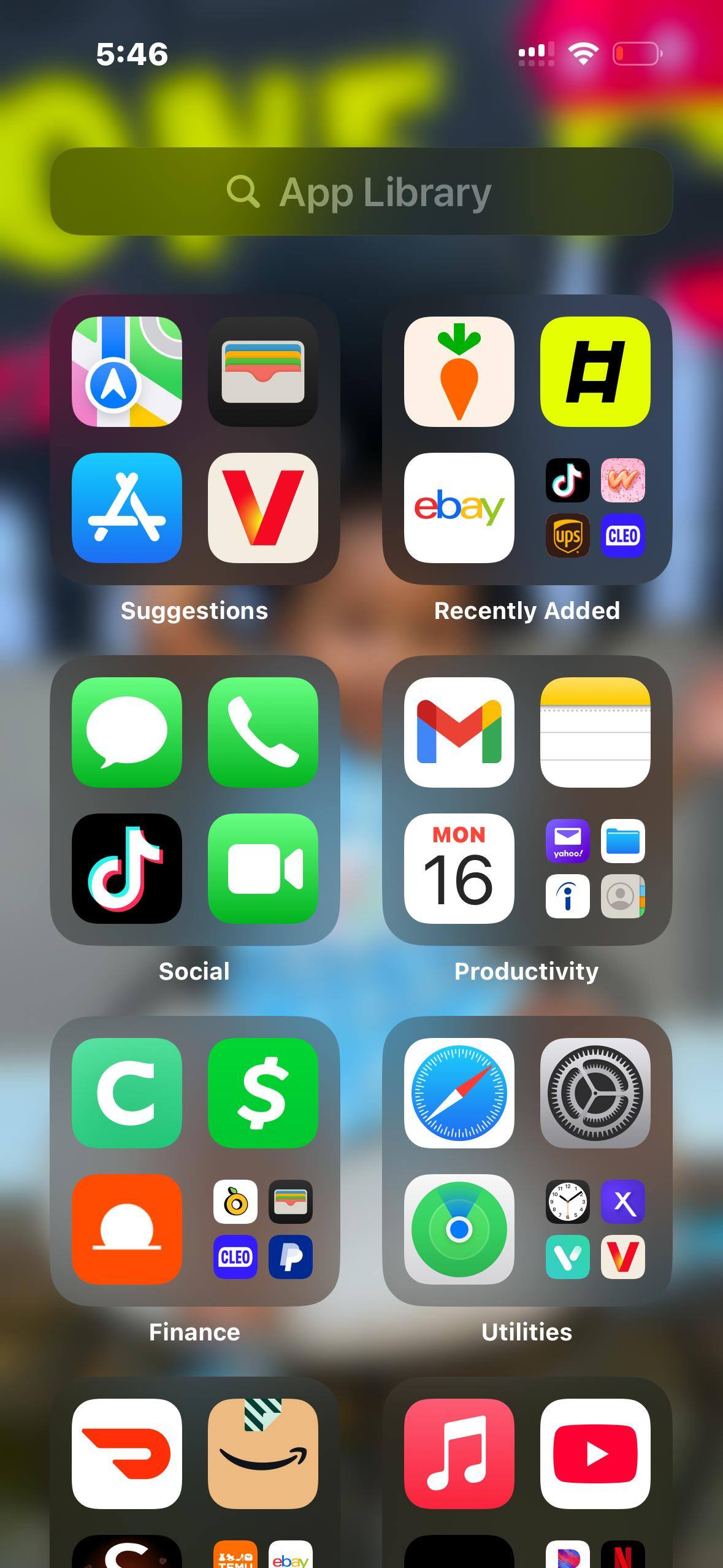Image resolution: width=723 pixels, height=1568 pixels.
Task: Launch Cash App with the dollar sign
Action: [x=263, y=1093]
